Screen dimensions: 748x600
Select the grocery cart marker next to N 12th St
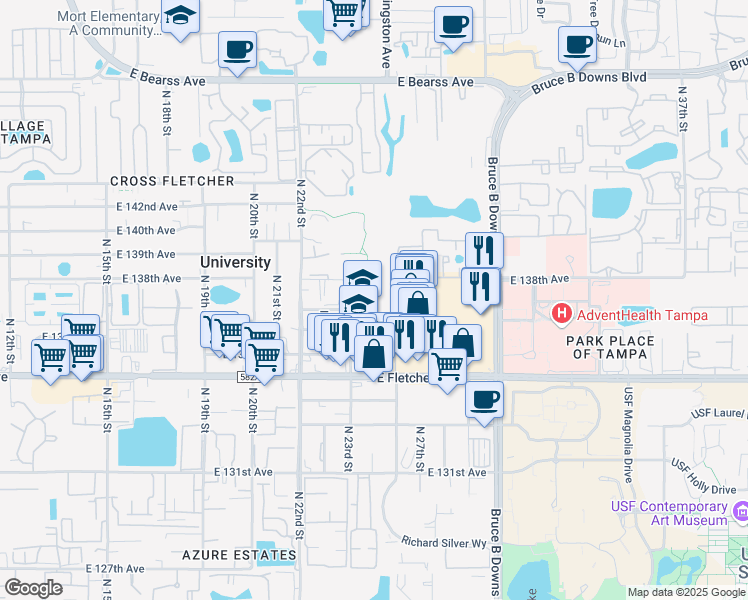[x=51, y=360]
